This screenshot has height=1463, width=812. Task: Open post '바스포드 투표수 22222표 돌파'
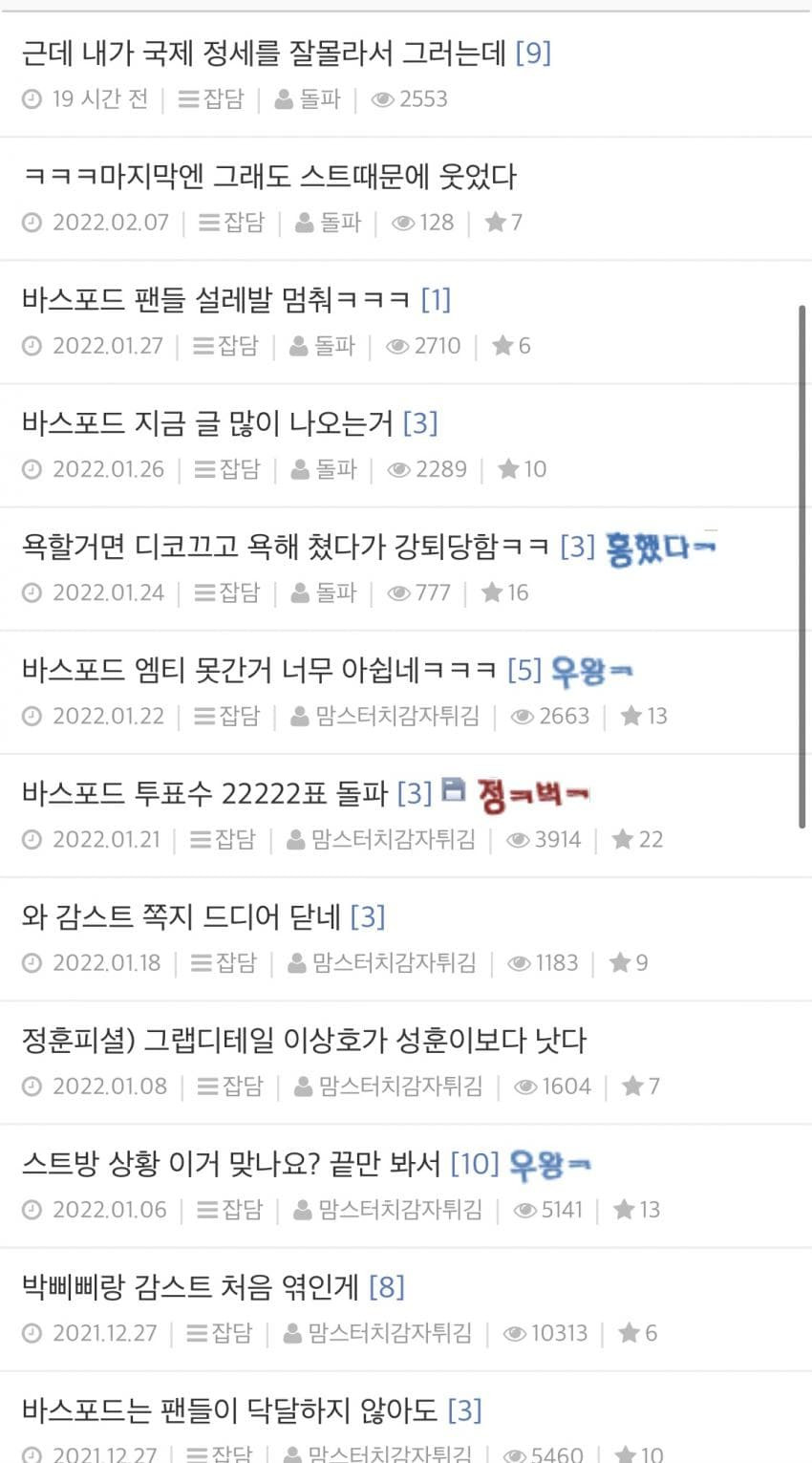point(204,793)
